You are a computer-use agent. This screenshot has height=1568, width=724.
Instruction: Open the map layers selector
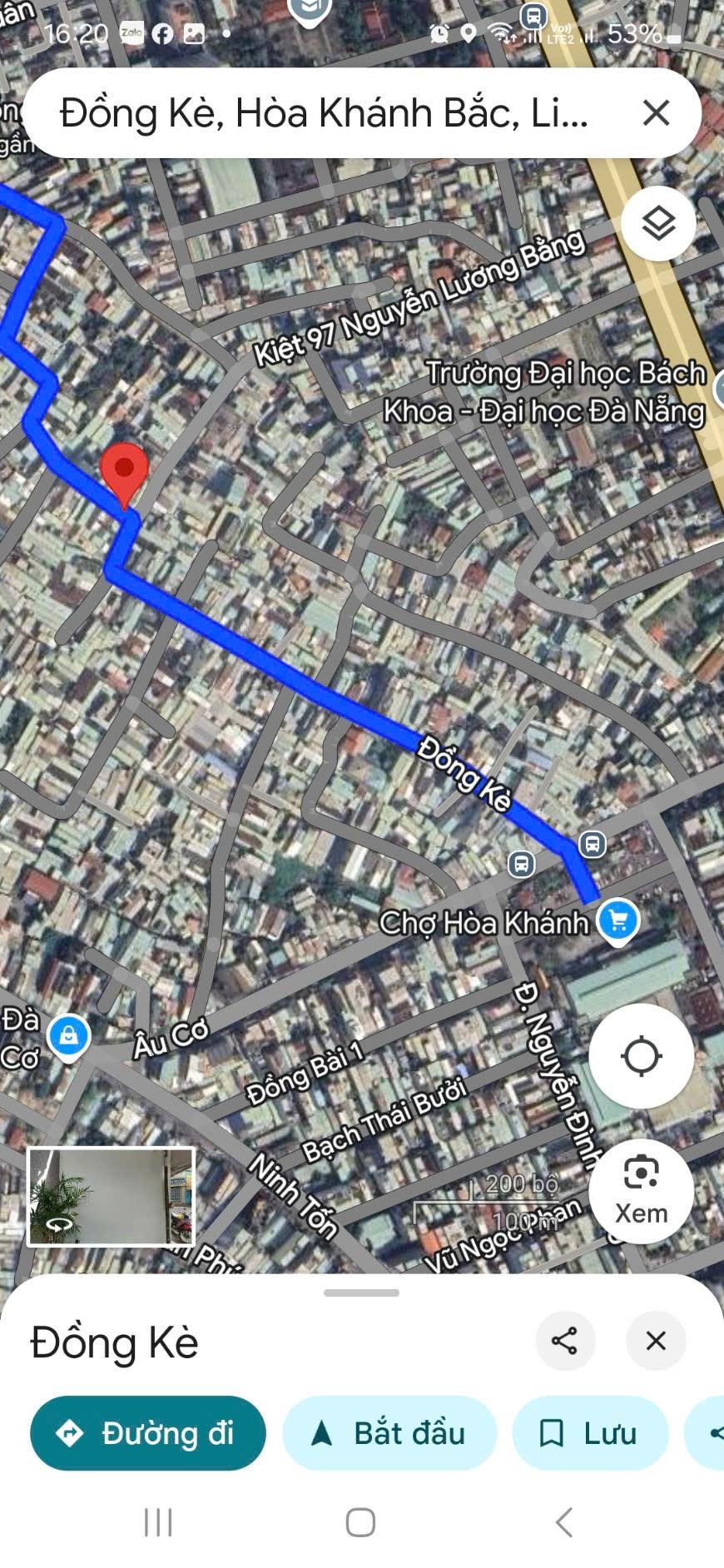tap(658, 223)
